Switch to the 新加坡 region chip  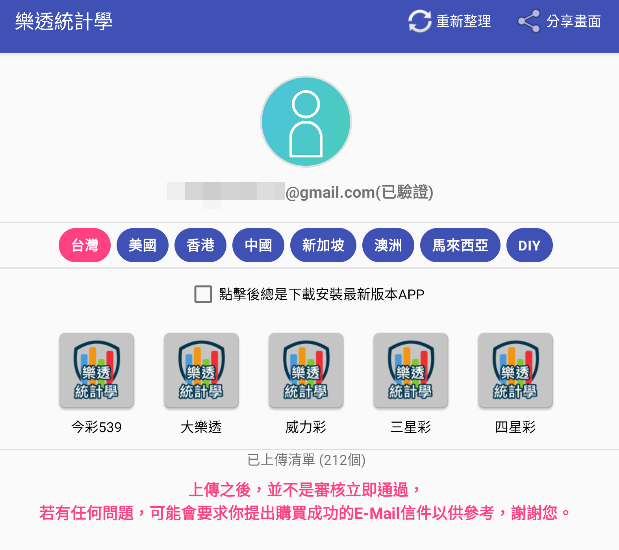[323, 245]
